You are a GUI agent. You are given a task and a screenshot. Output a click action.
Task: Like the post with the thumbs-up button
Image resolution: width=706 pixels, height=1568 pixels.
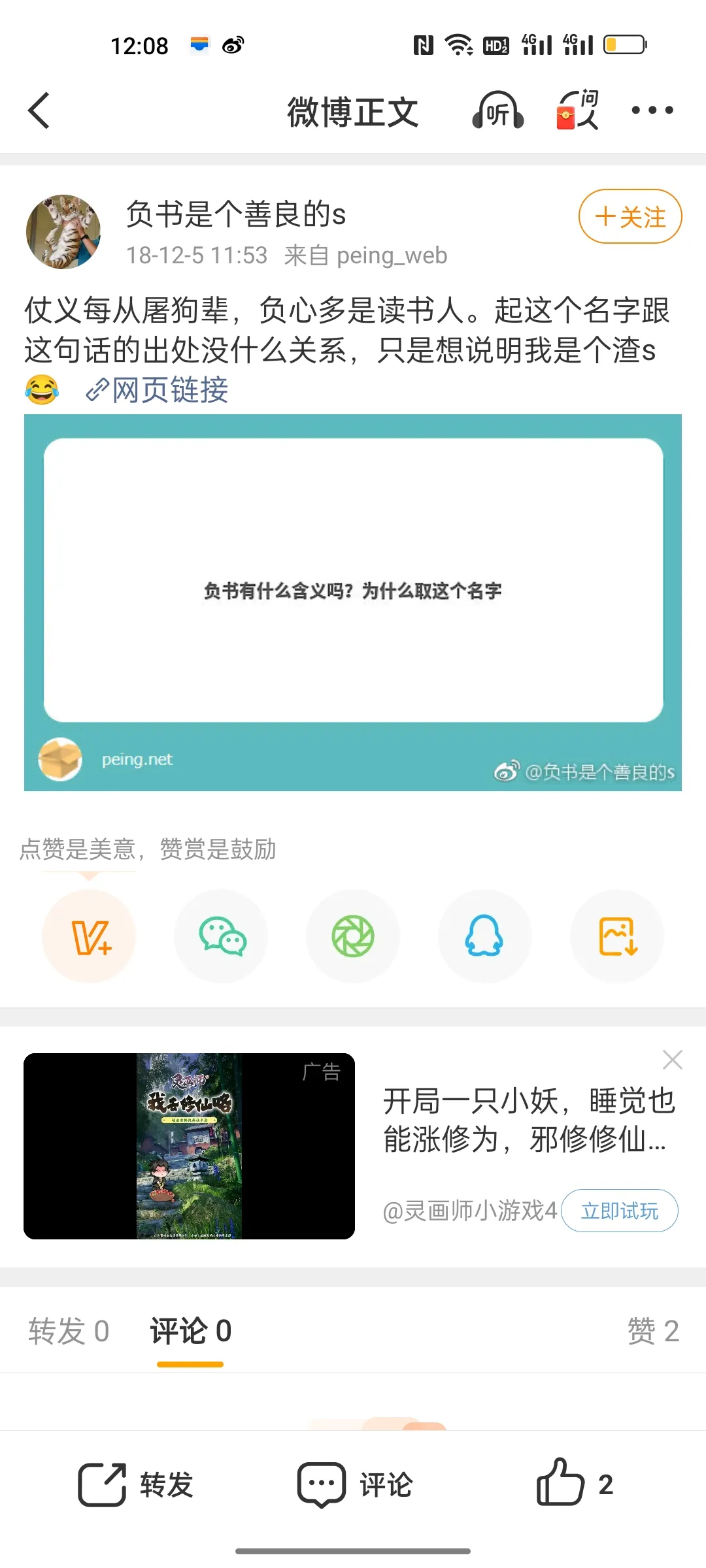[575, 1483]
